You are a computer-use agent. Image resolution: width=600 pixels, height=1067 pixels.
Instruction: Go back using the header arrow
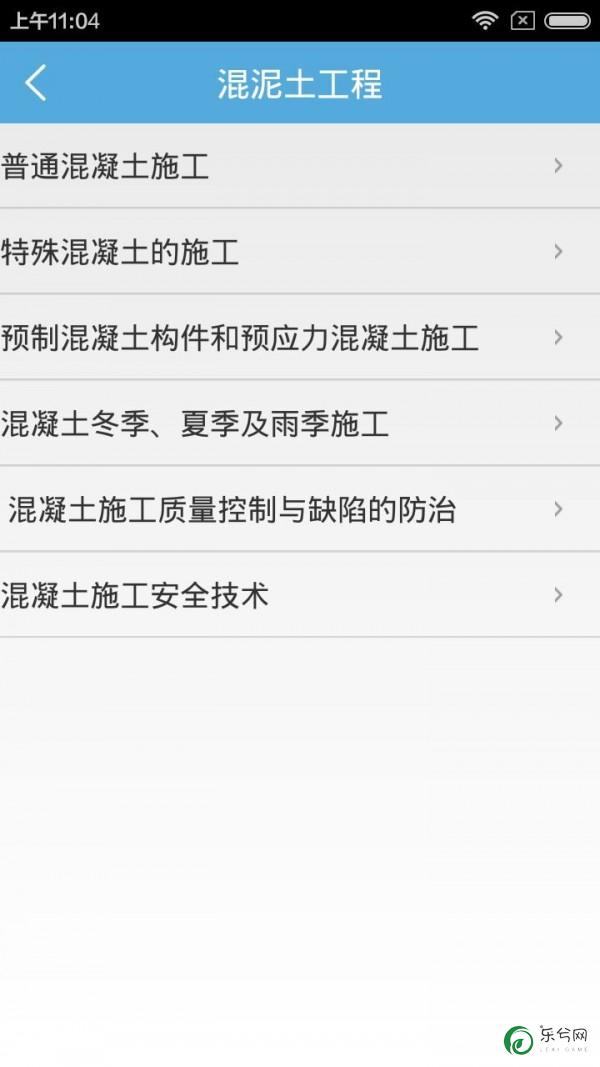tap(36, 83)
